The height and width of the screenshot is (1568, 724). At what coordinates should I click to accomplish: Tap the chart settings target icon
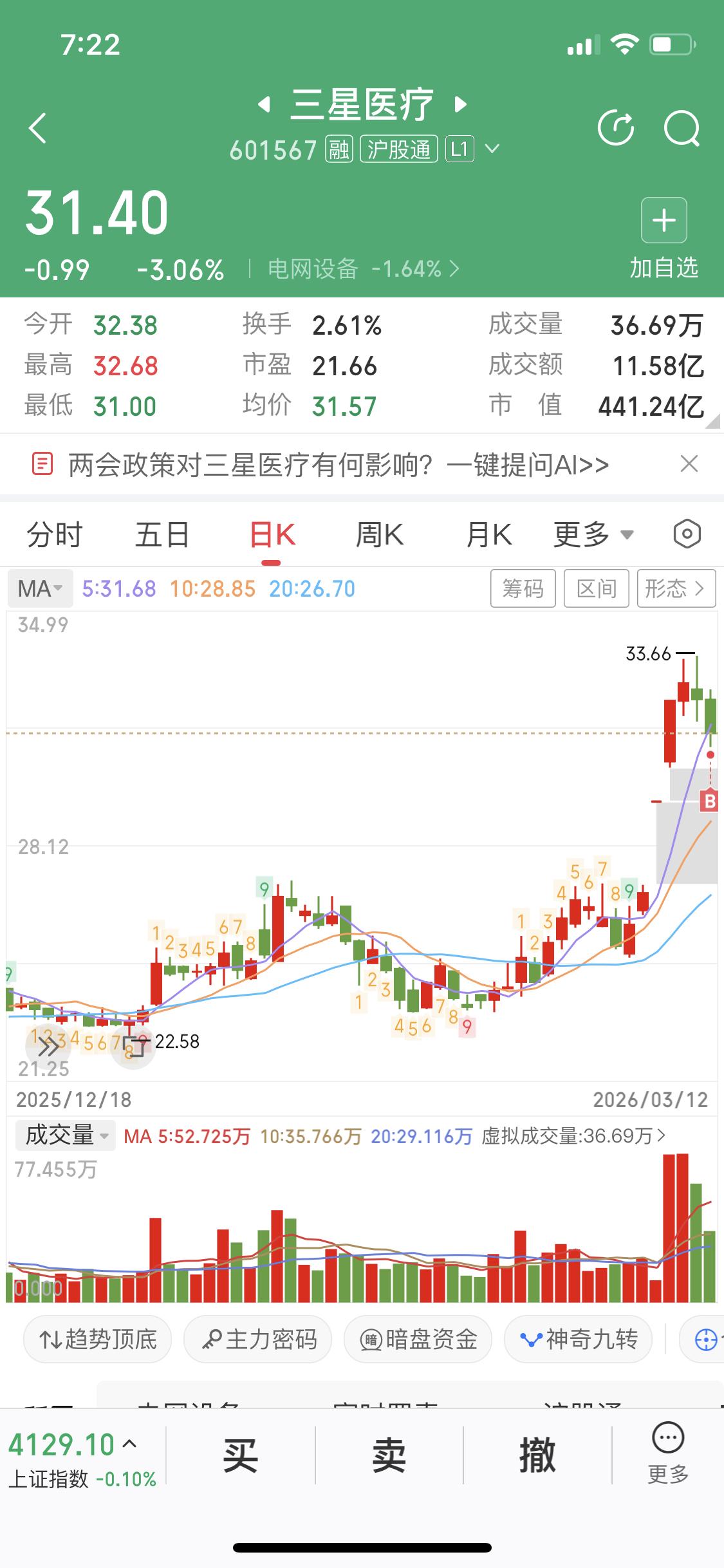click(687, 534)
